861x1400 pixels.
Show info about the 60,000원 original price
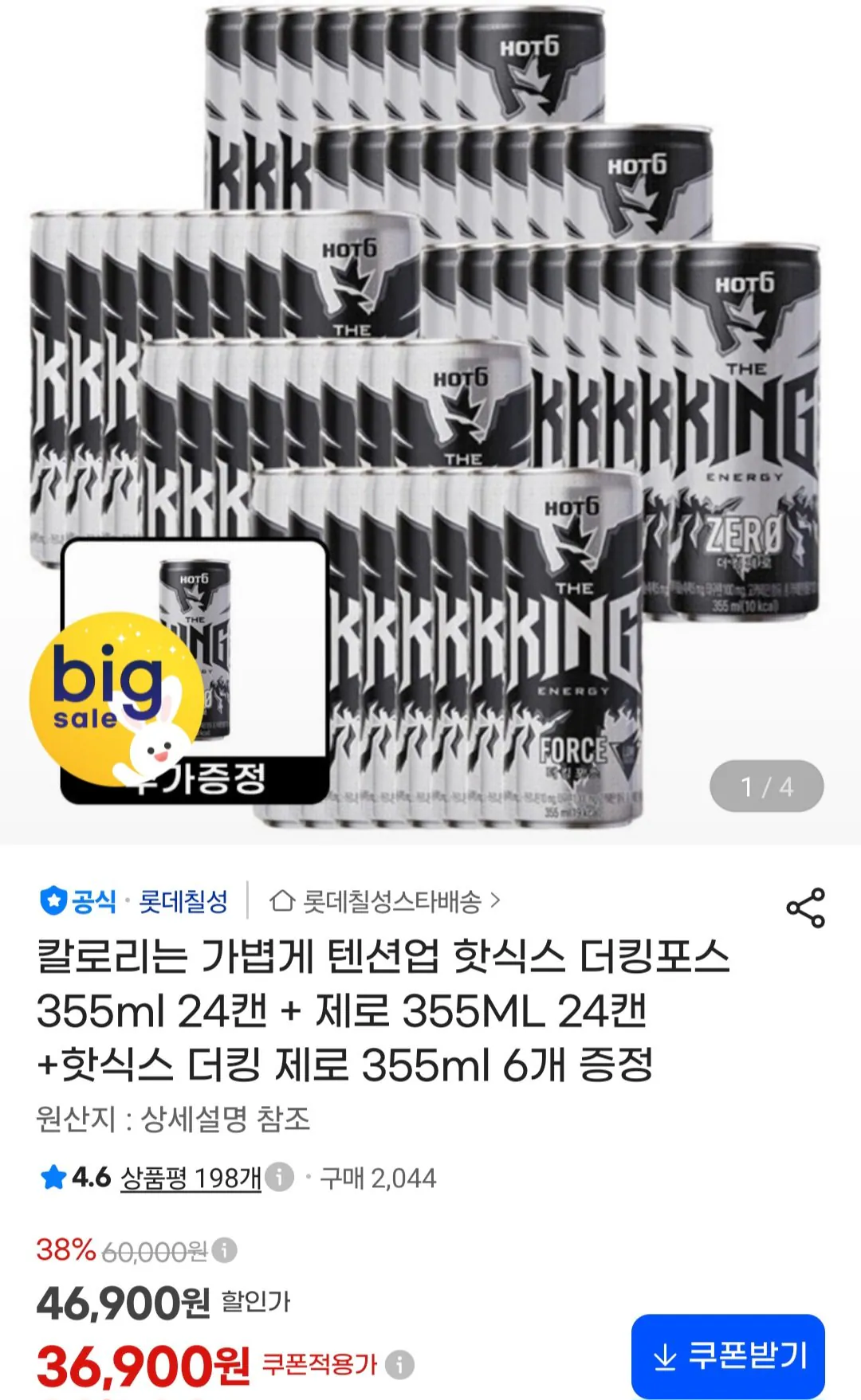coord(224,1250)
